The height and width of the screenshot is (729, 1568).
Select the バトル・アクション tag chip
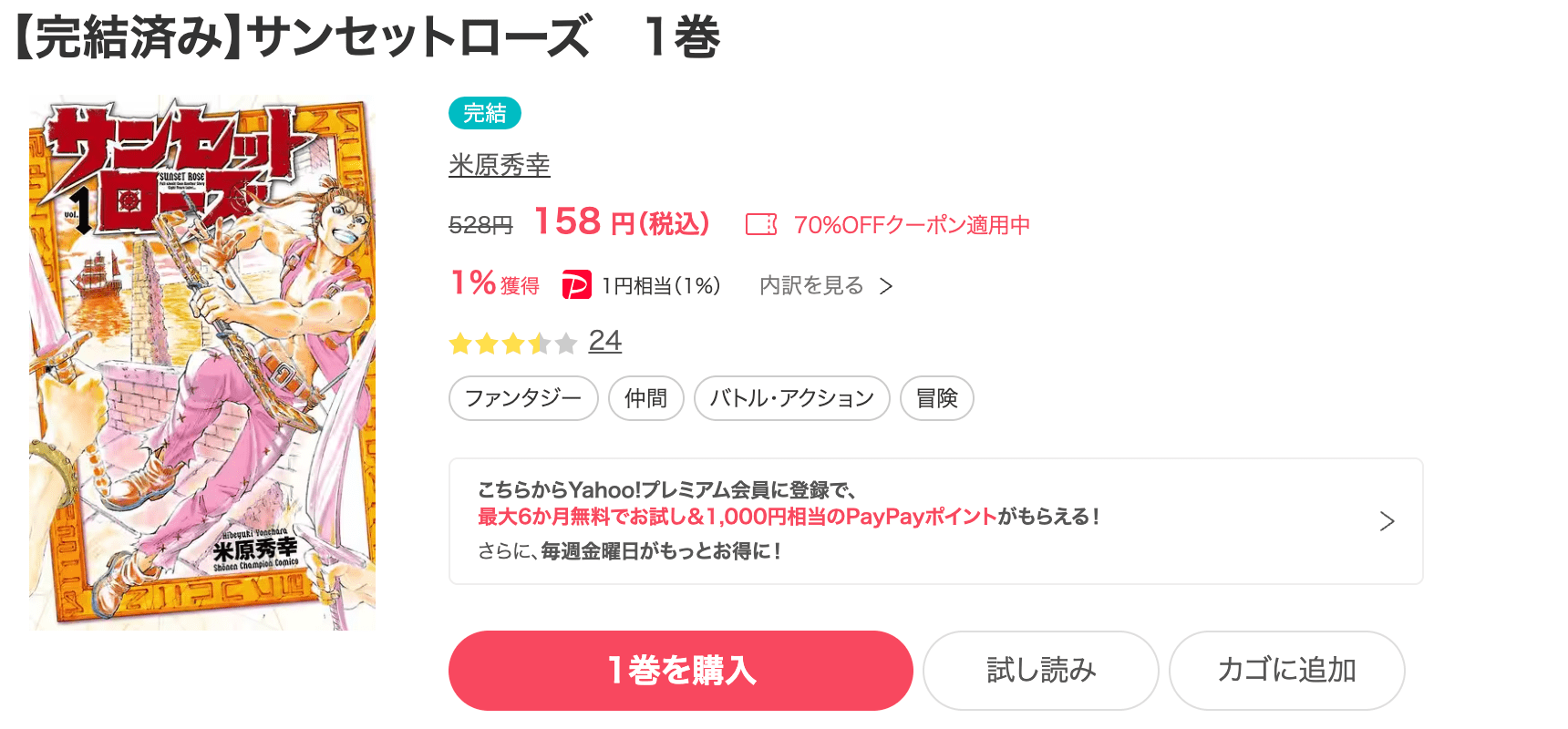[x=791, y=398]
